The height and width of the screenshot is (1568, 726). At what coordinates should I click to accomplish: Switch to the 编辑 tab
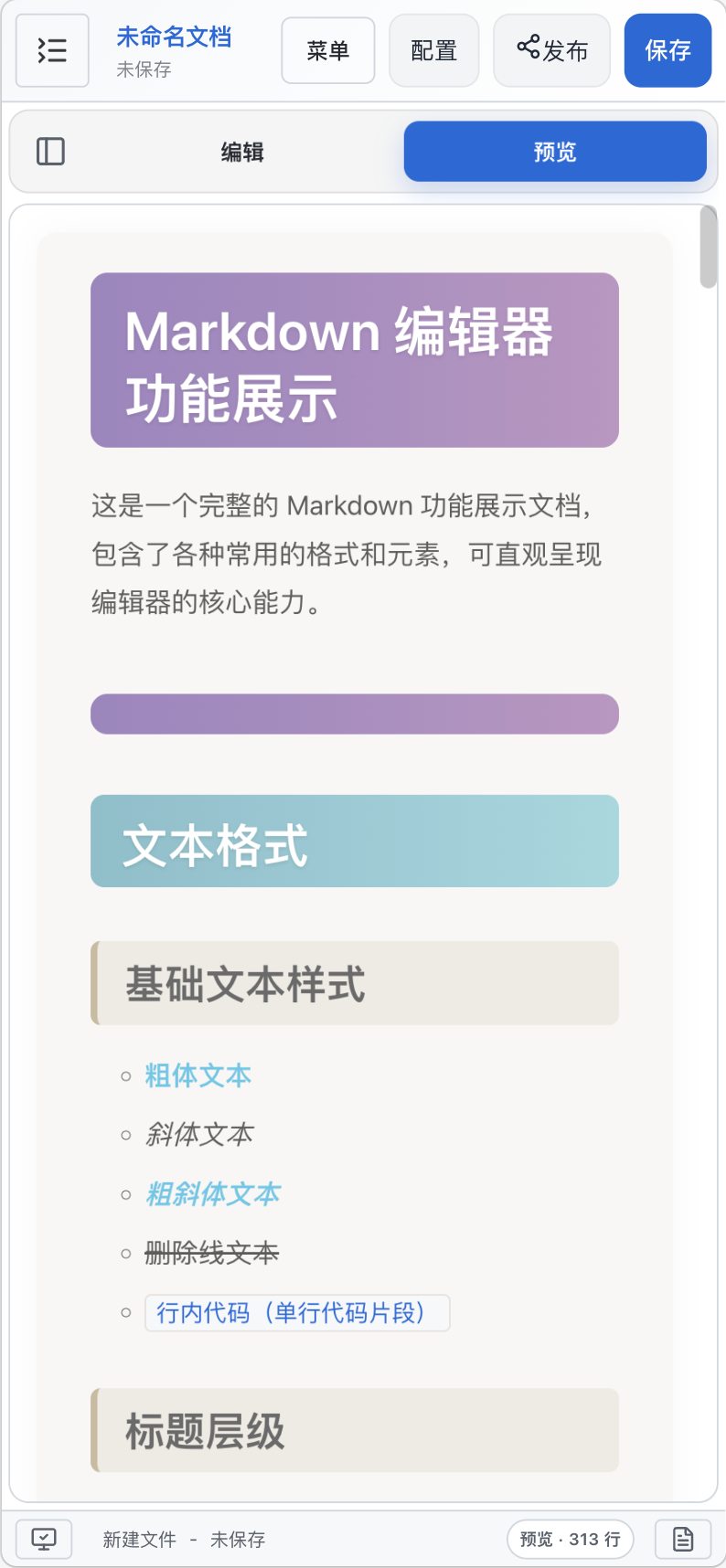click(242, 152)
